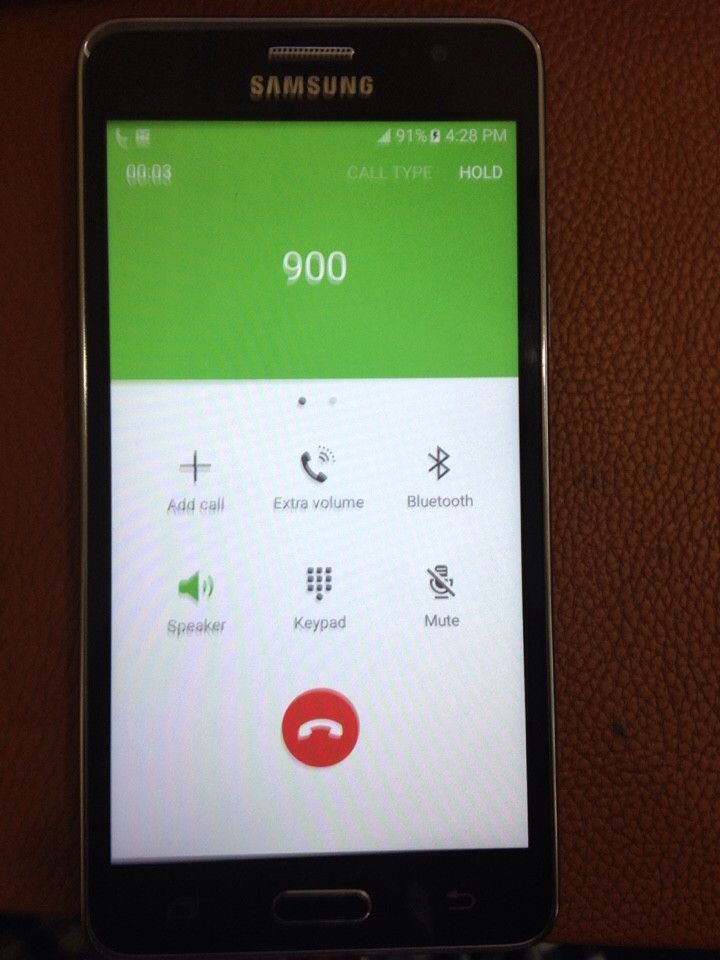Turn off the Speaker
The width and height of the screenshot is (720, 960).
coord(196,600)
